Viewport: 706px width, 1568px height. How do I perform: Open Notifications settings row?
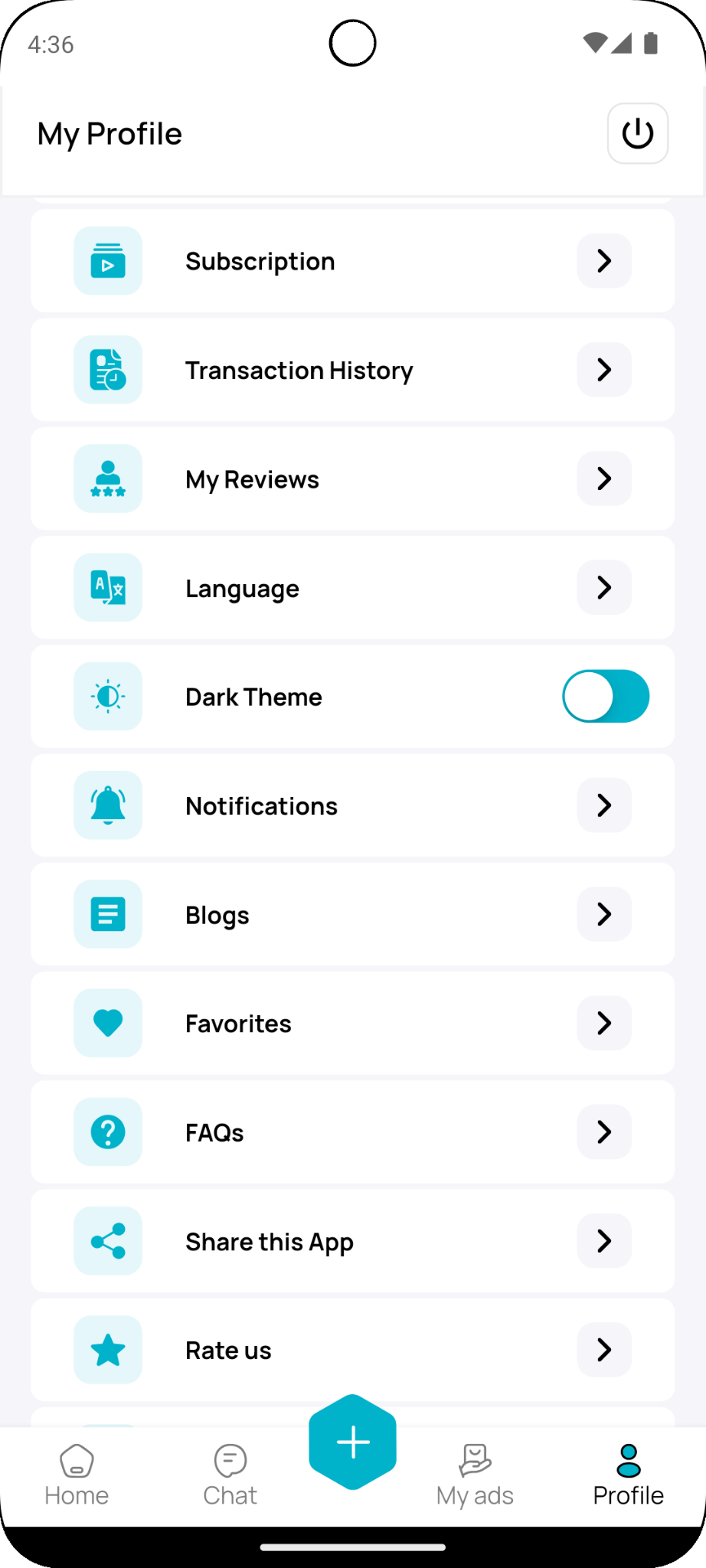[352, 806]
